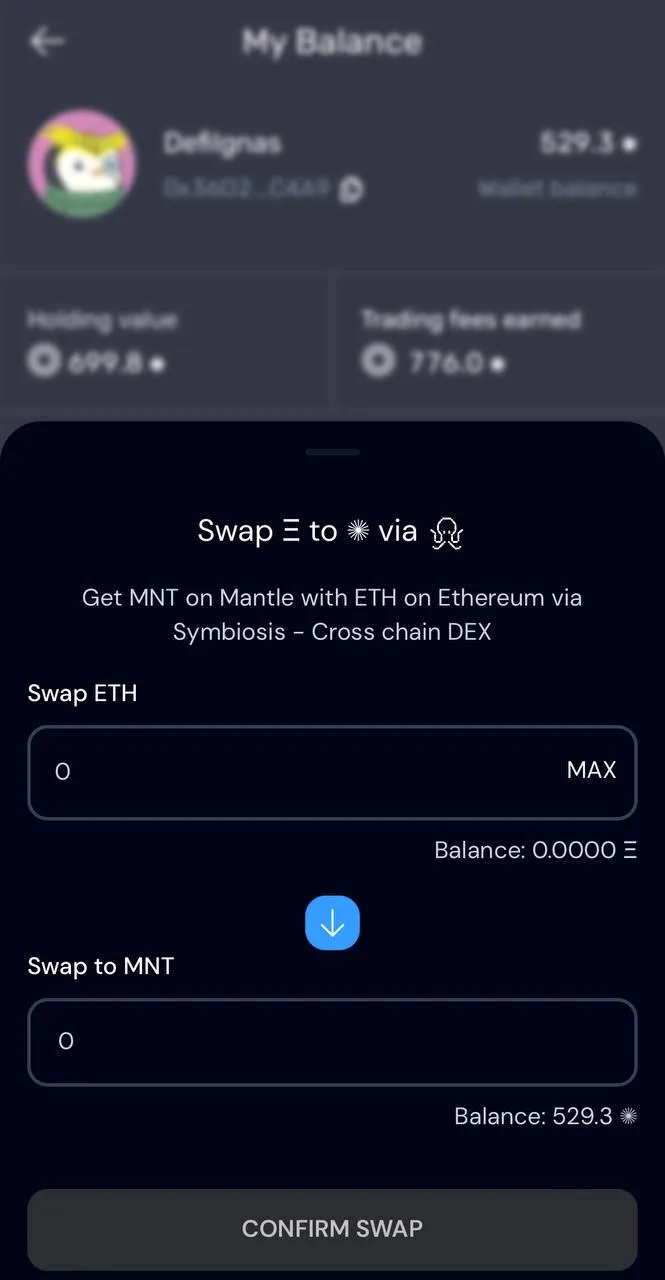Confirm the swap
This screenshot has height=1280, width=665.
click(x=332, y=1229)
